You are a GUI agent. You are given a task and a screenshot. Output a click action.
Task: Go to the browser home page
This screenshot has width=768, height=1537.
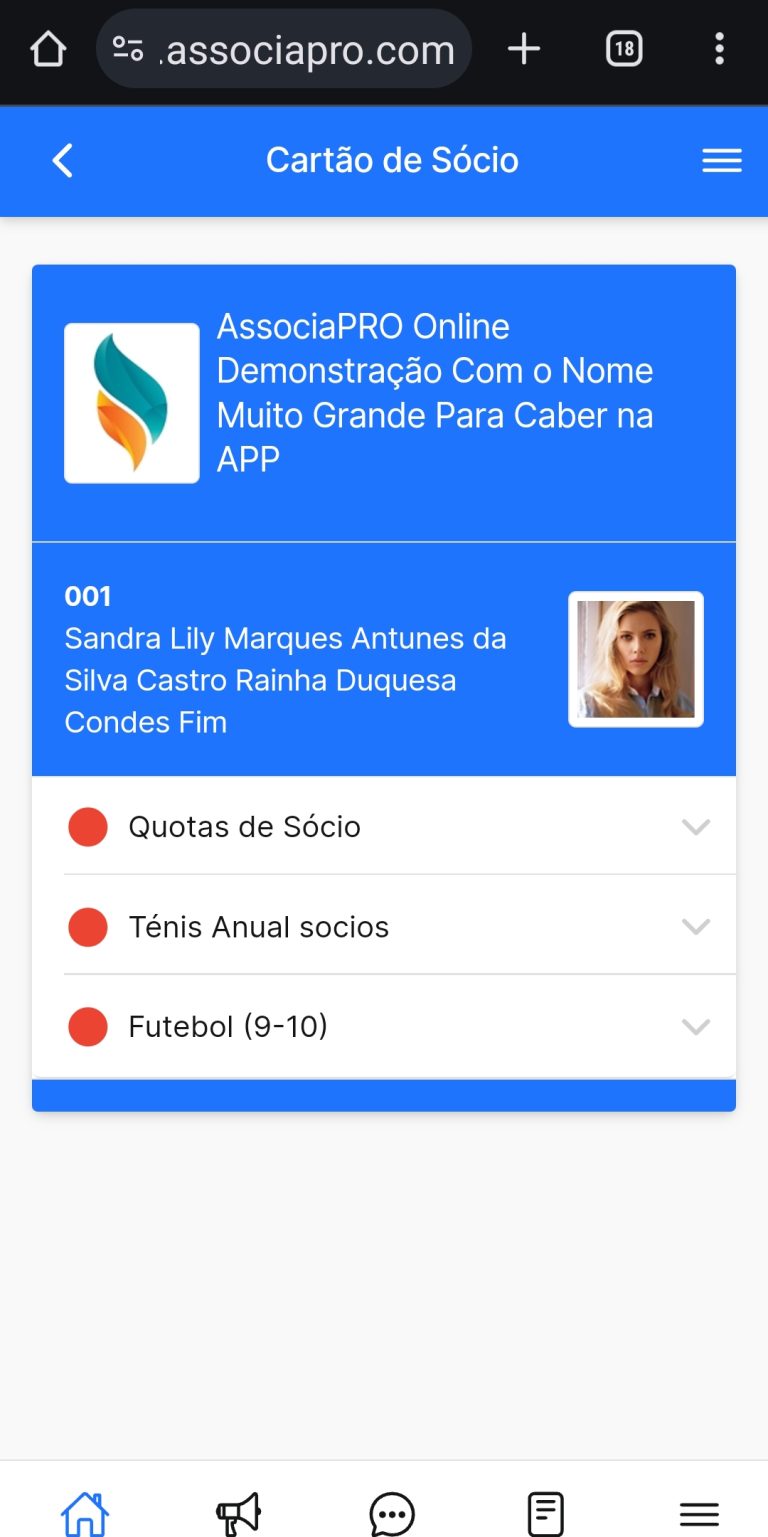[x=48, y=49]
